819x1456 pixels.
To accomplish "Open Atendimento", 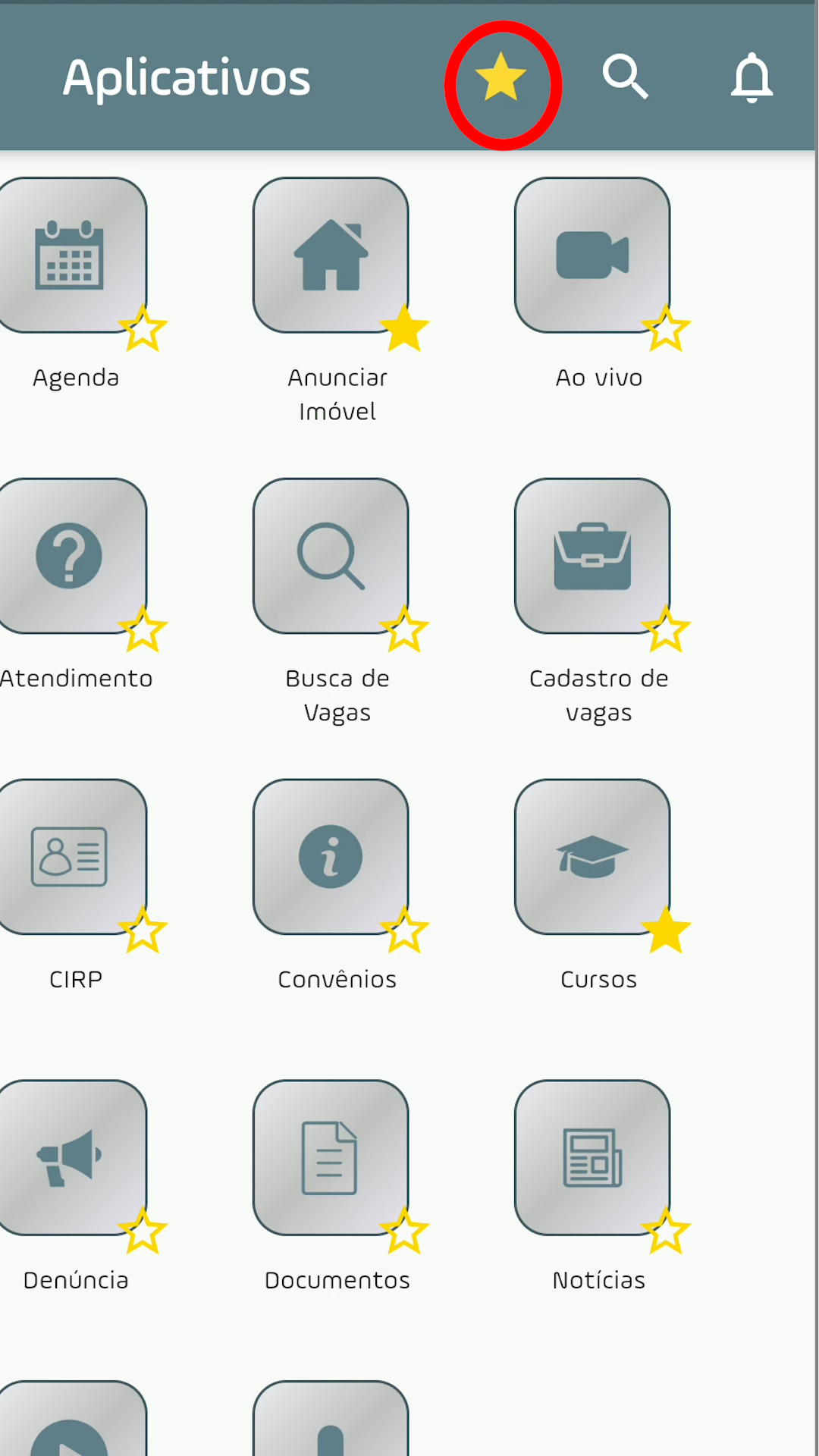I will pyautogui.click(x=70, y=556).
